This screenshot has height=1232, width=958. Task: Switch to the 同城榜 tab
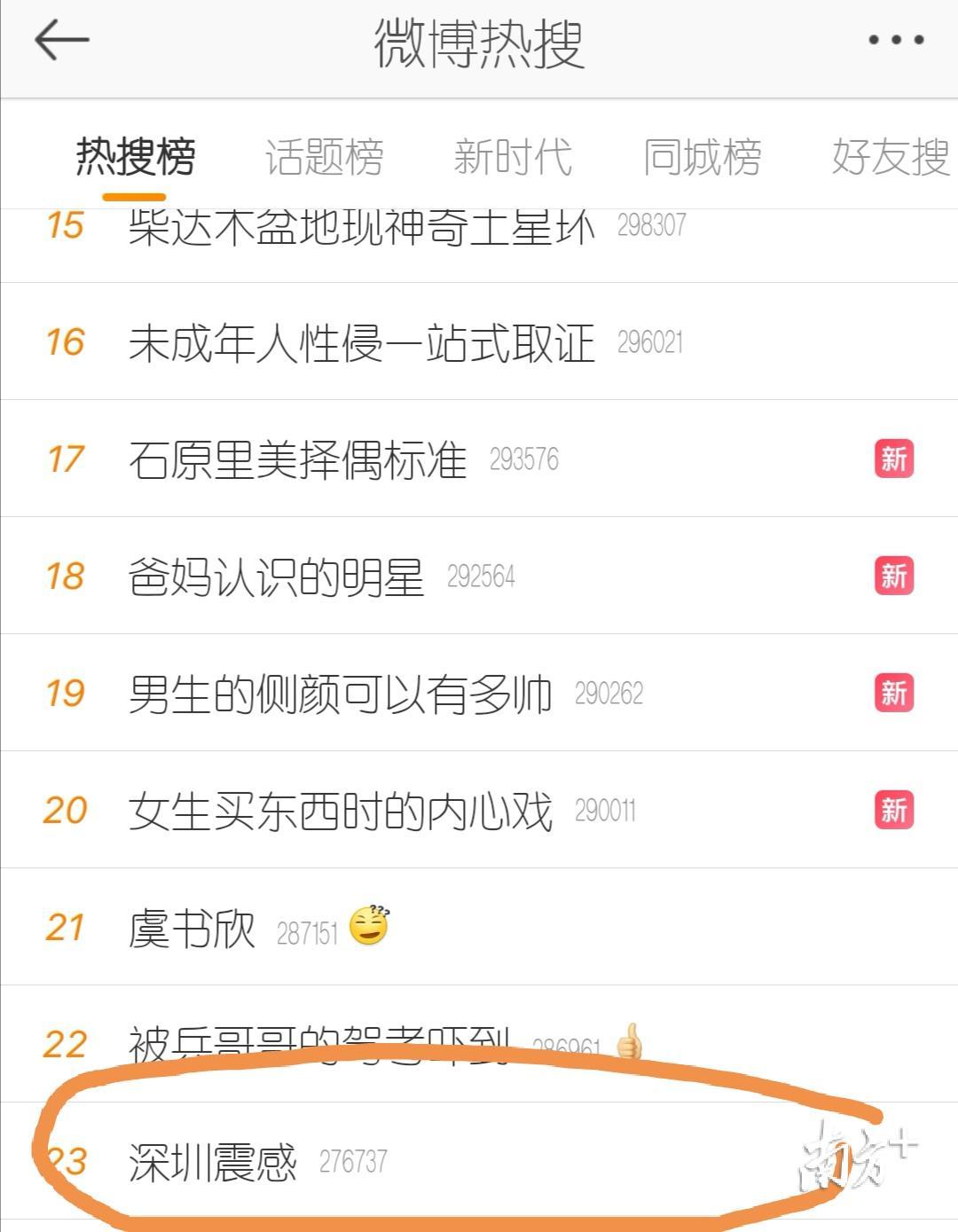(x=702, y=158)
